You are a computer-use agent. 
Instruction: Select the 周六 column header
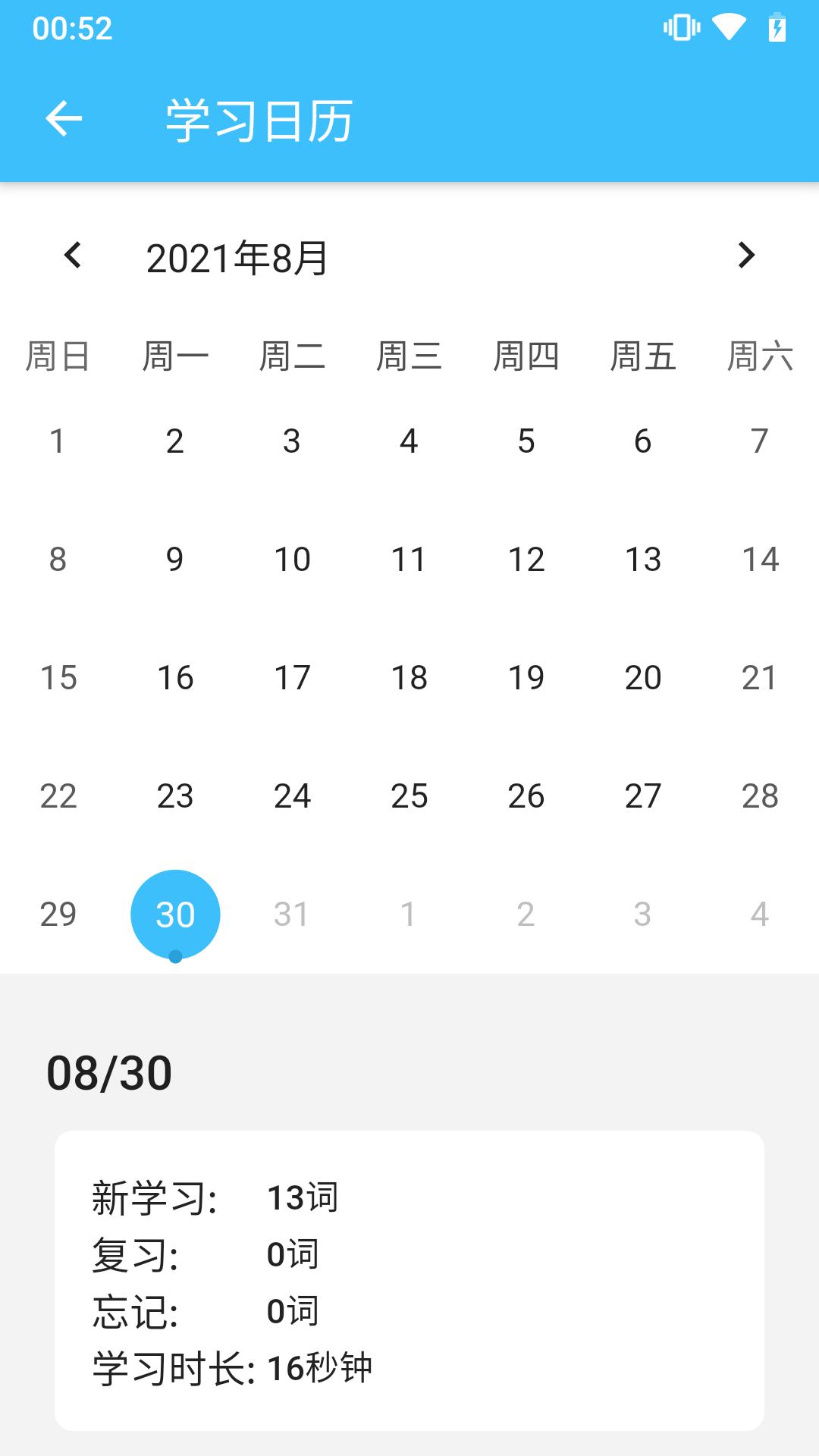tap(761, 357)
